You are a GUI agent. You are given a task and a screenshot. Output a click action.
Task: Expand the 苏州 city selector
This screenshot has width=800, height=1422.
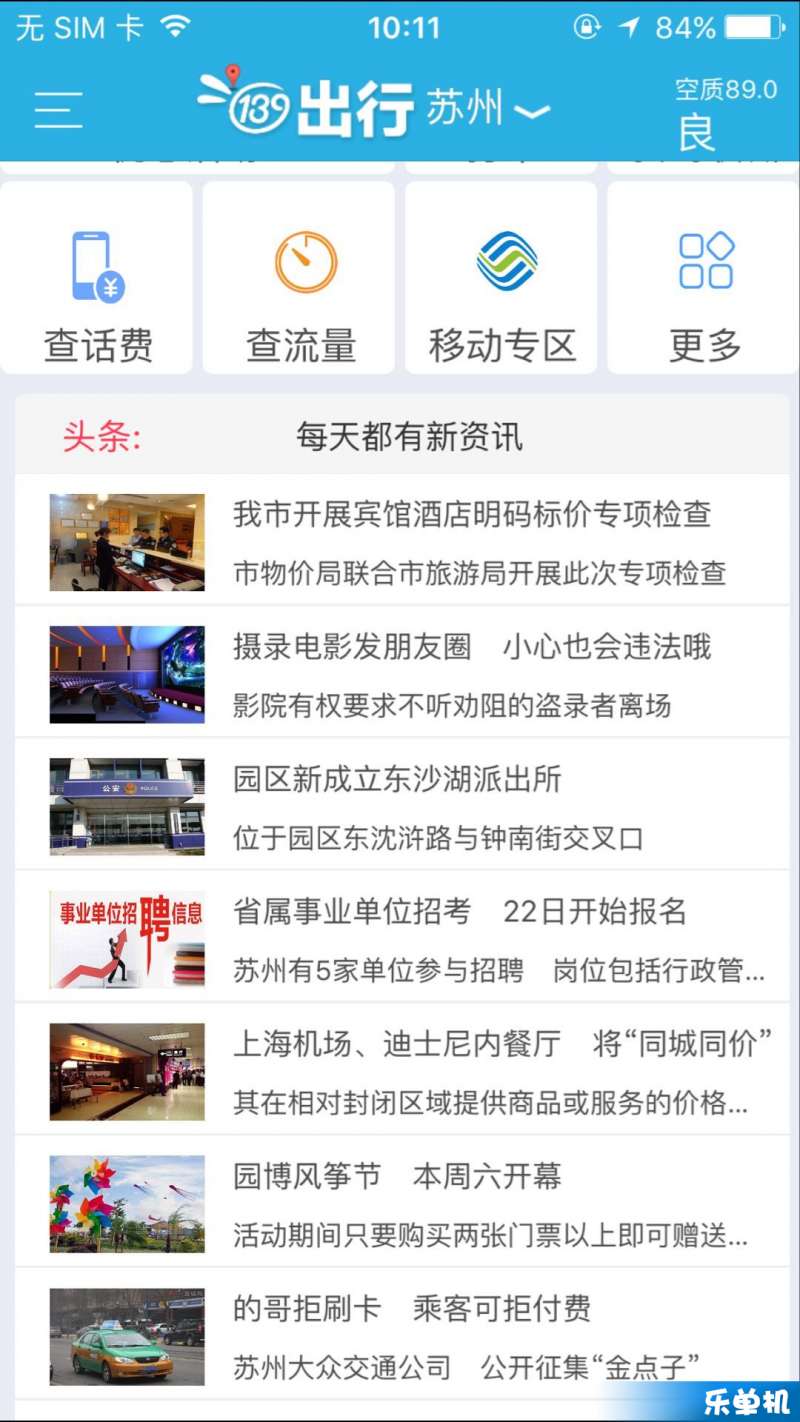click(x=488, y=108)
